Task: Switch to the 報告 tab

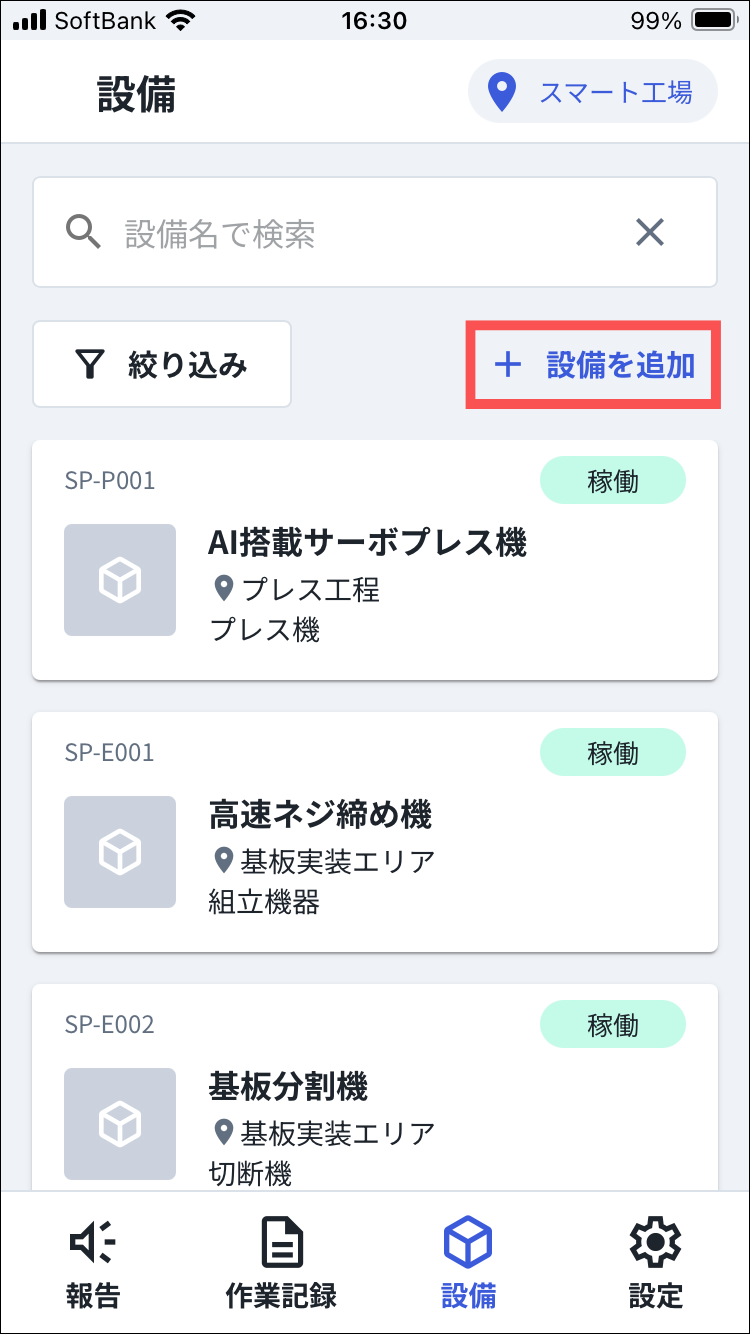Action: [93, 1263]
